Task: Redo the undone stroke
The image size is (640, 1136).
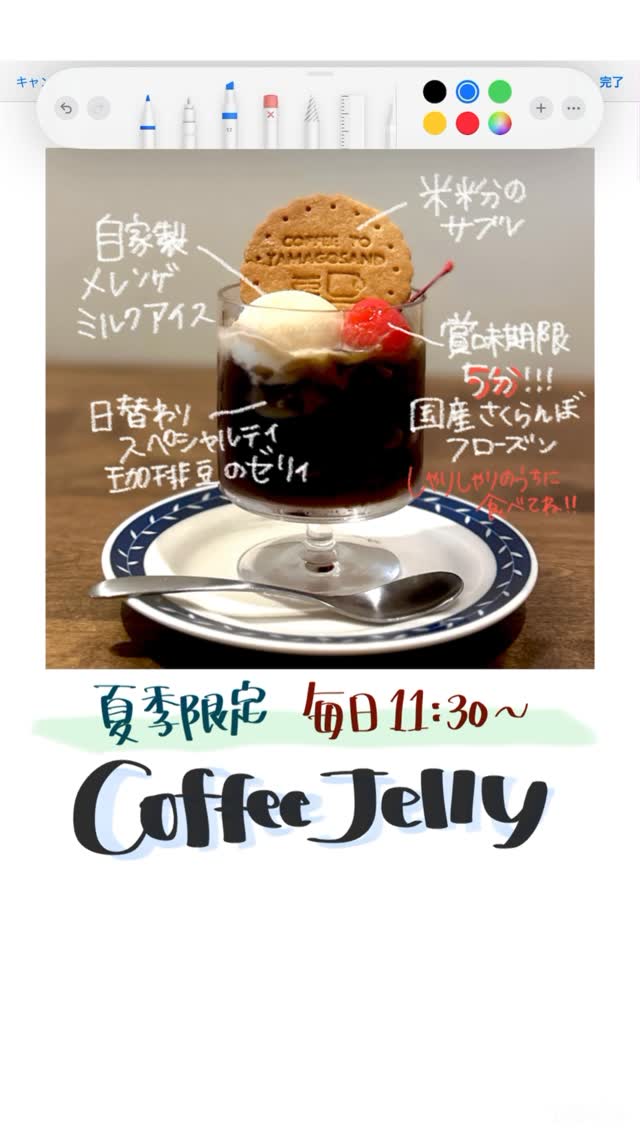Action: tap(98, 108)
